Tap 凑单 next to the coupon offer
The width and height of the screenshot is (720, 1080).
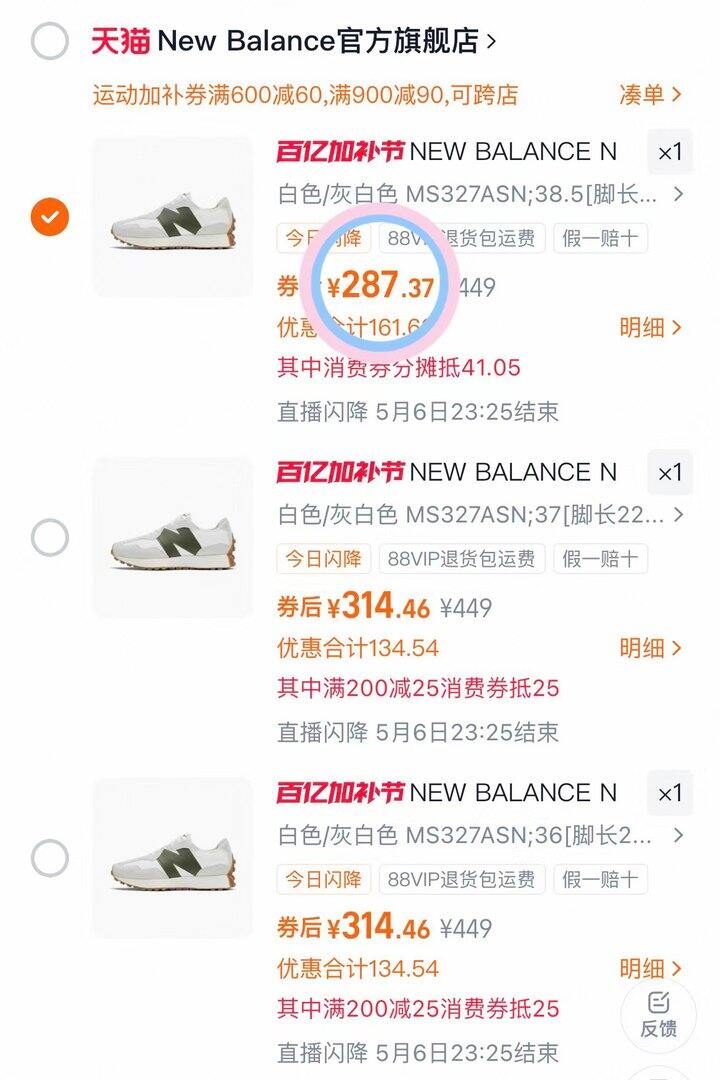coord(650,95)
